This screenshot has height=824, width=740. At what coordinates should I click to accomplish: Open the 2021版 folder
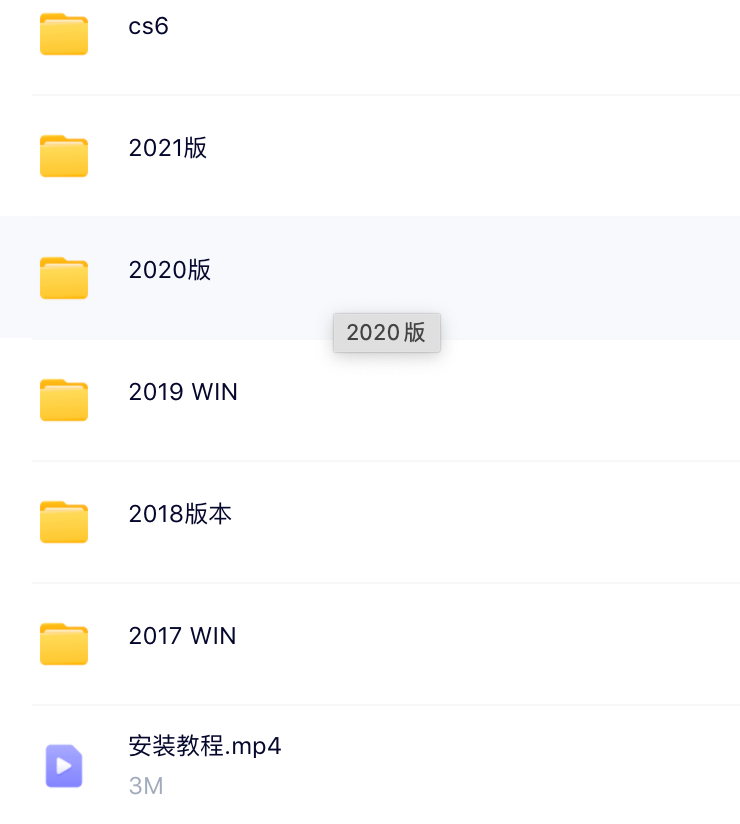coord(167,148)
